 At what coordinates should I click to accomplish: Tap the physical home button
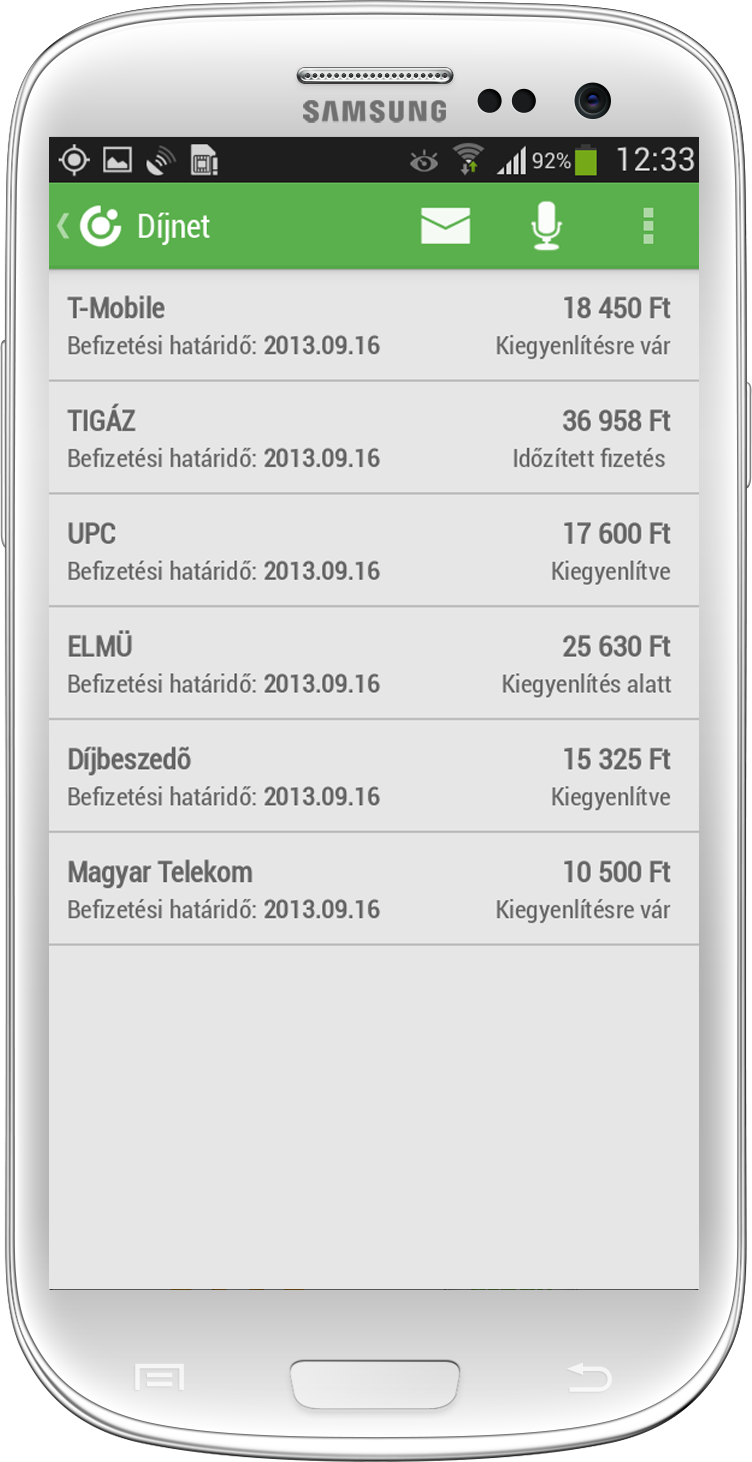(375, 1384)
